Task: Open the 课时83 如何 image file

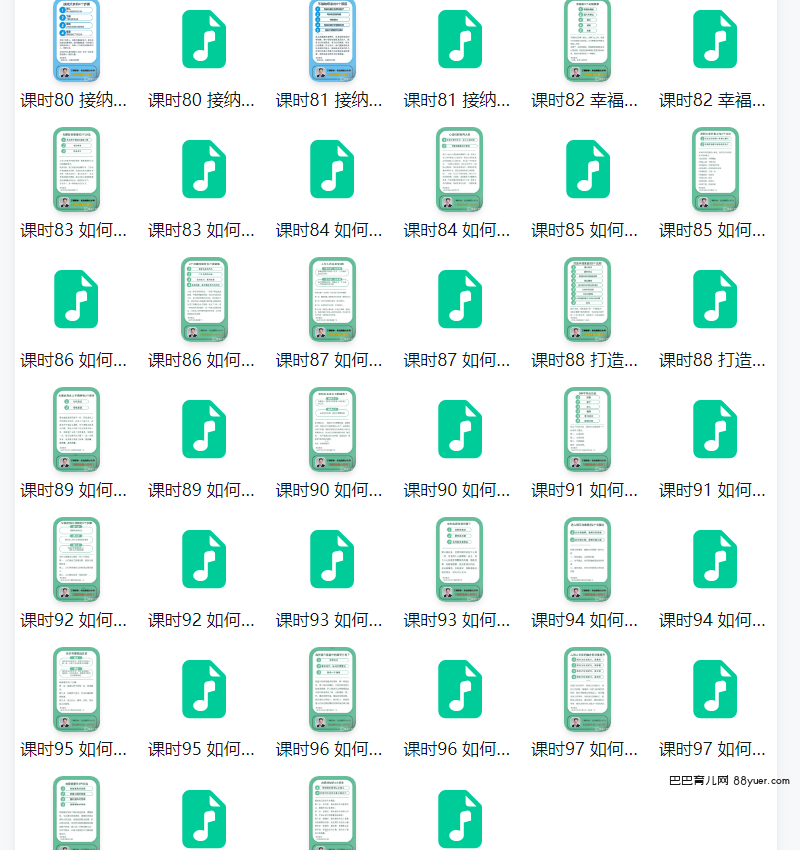Action: 76,169
